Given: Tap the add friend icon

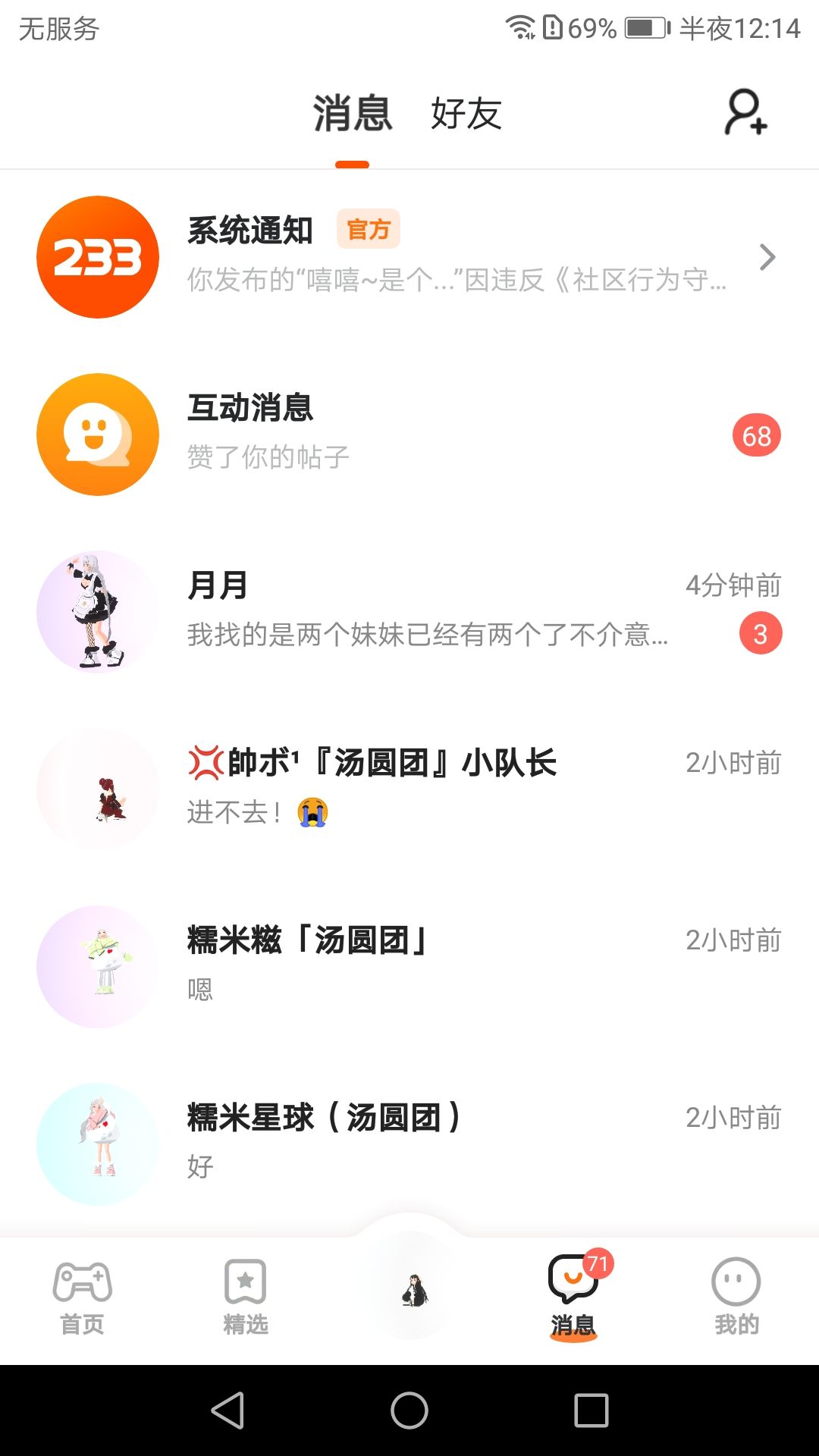Looking at the screenshot, I should (746, 113).
